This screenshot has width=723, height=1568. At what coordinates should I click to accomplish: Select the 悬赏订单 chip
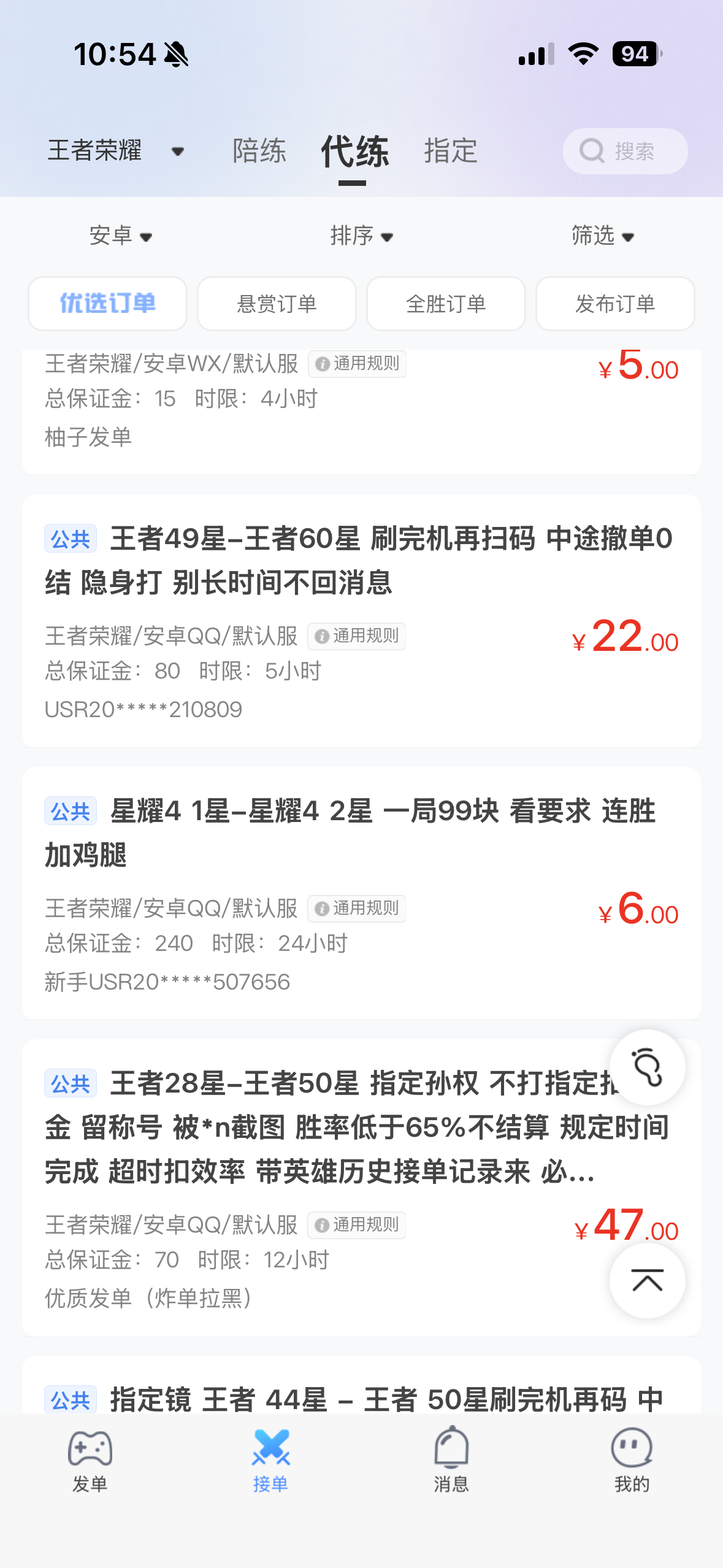[277, 304]
